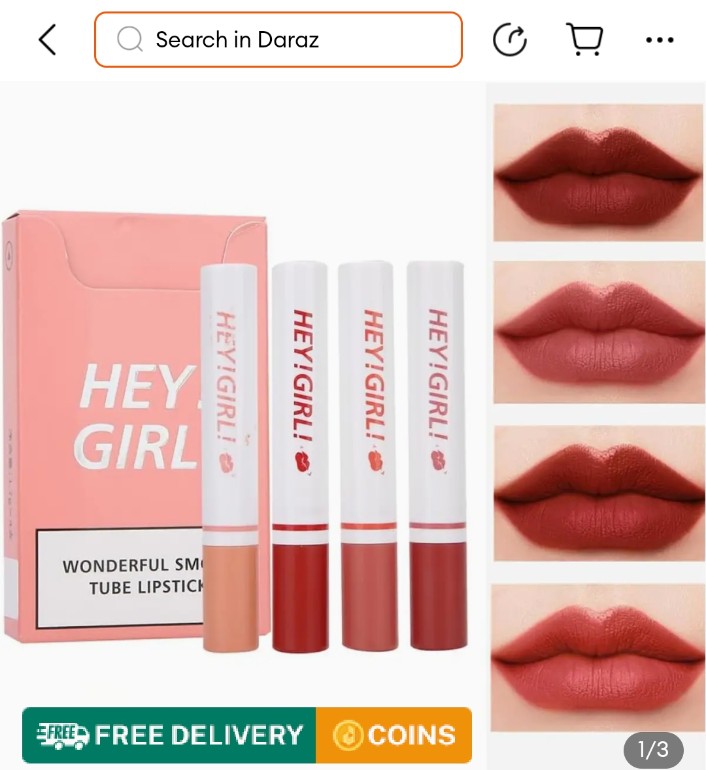706x770 pixels.
Task: Open the shopping cart
Action: click(585, 40)
